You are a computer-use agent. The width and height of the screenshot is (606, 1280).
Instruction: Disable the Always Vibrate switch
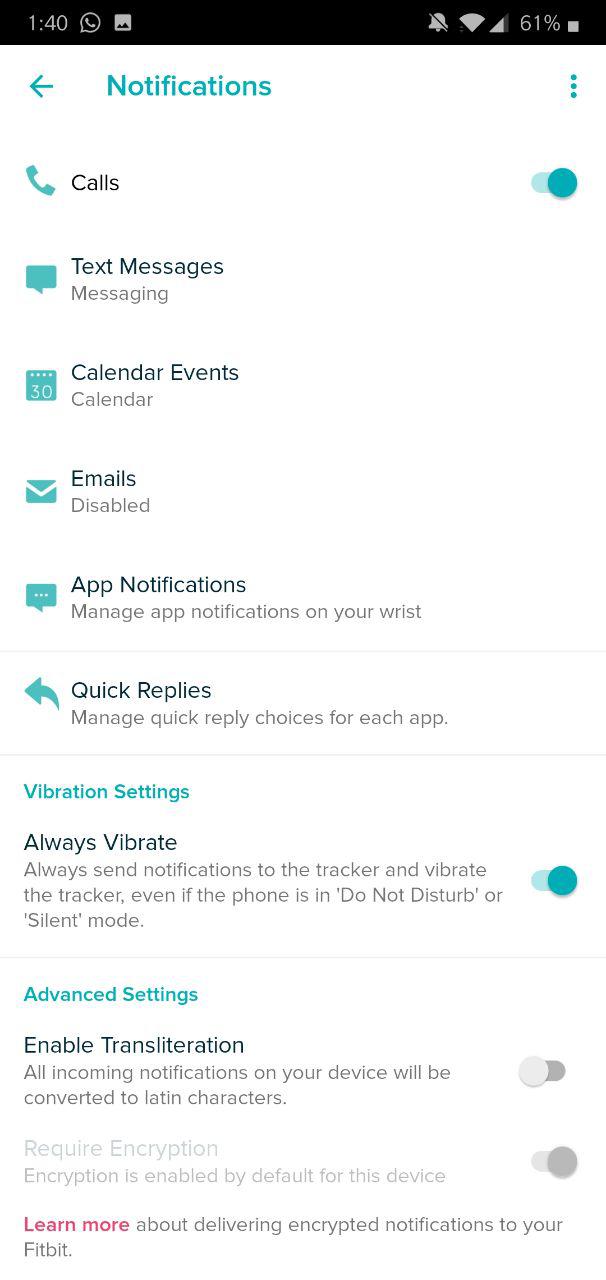(x=554, y=881)
